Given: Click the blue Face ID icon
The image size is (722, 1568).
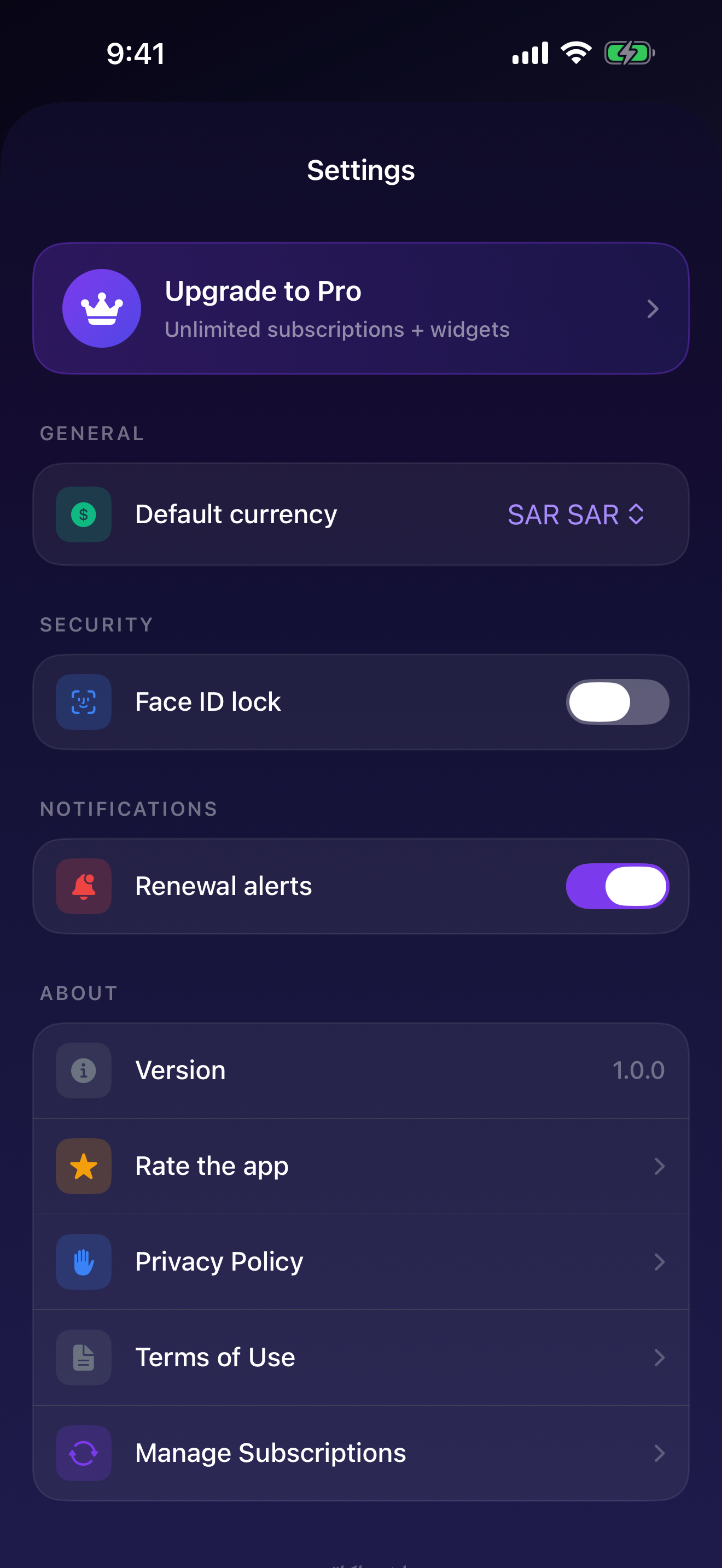Looking at the screenshot, I should click(x=83, y=702).
